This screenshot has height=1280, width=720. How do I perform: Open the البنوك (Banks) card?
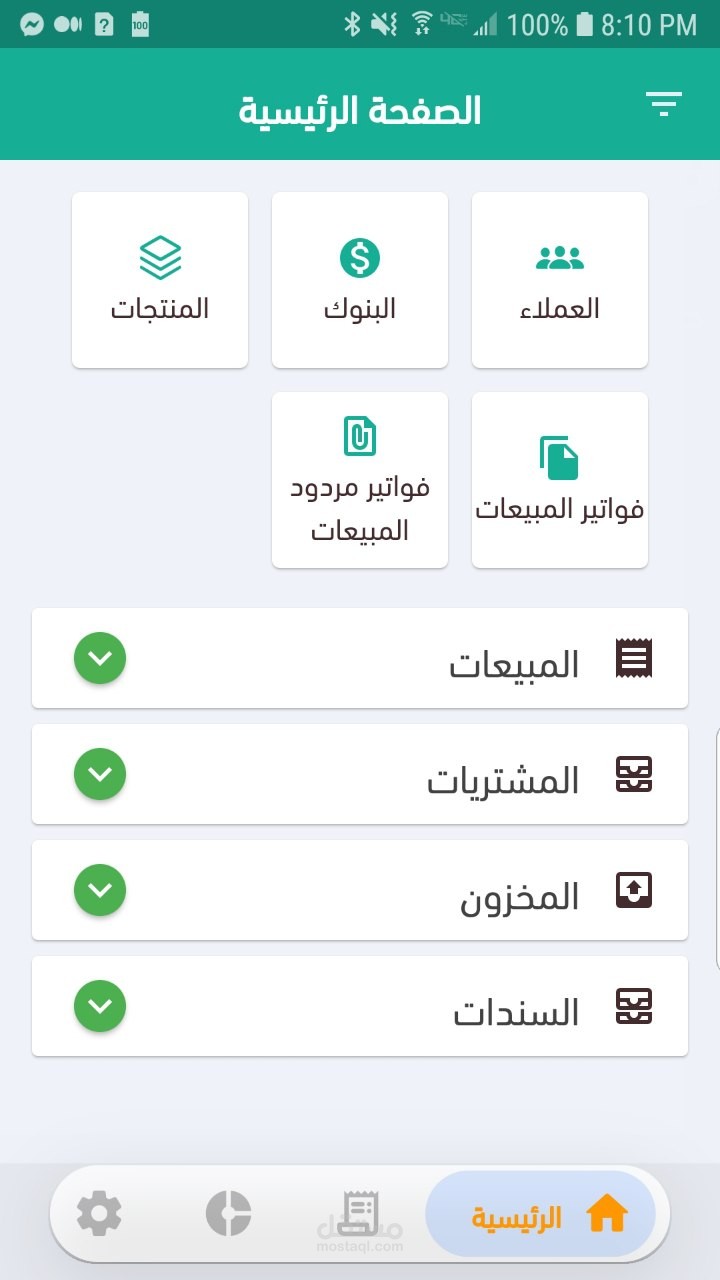[360, 280]
